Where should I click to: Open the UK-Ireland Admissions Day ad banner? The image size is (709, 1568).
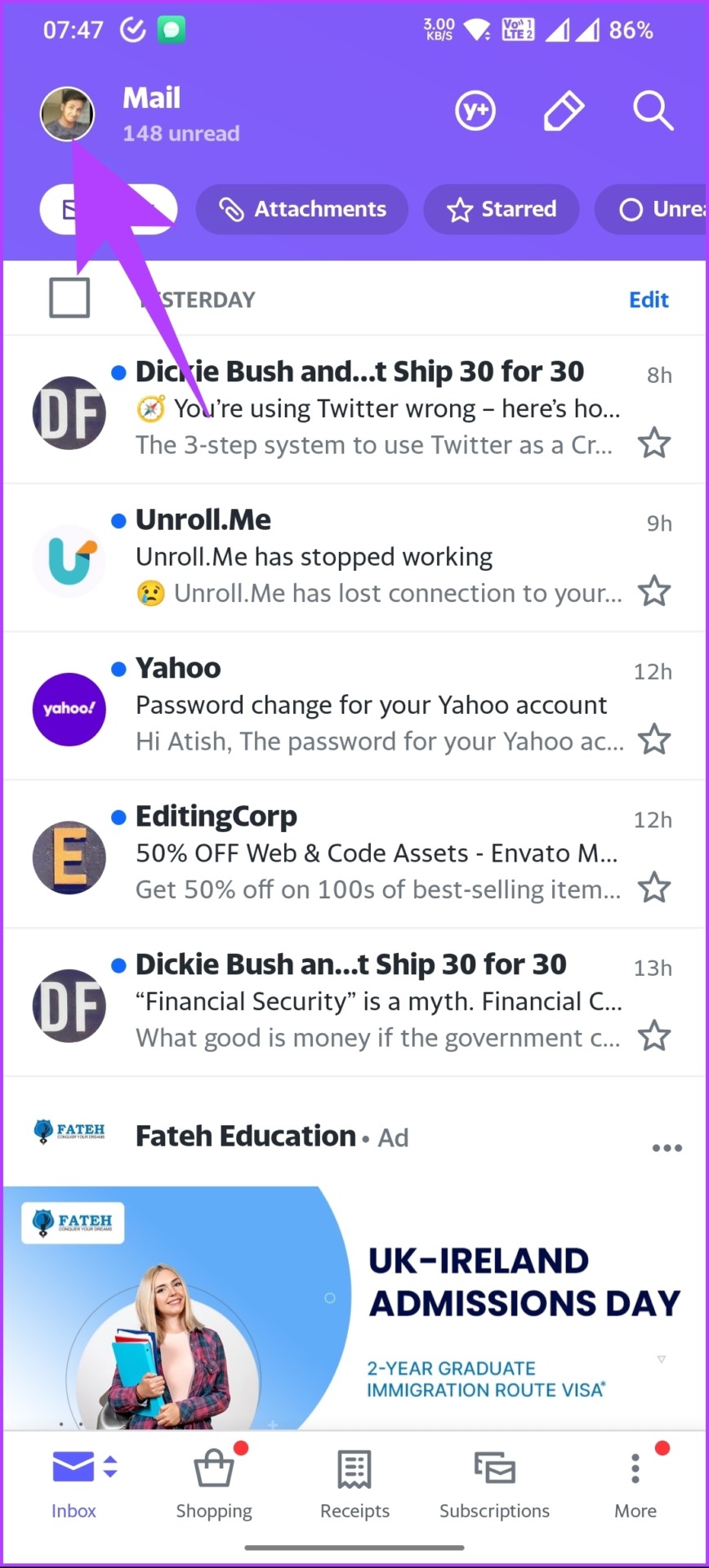click(354, 1307)
